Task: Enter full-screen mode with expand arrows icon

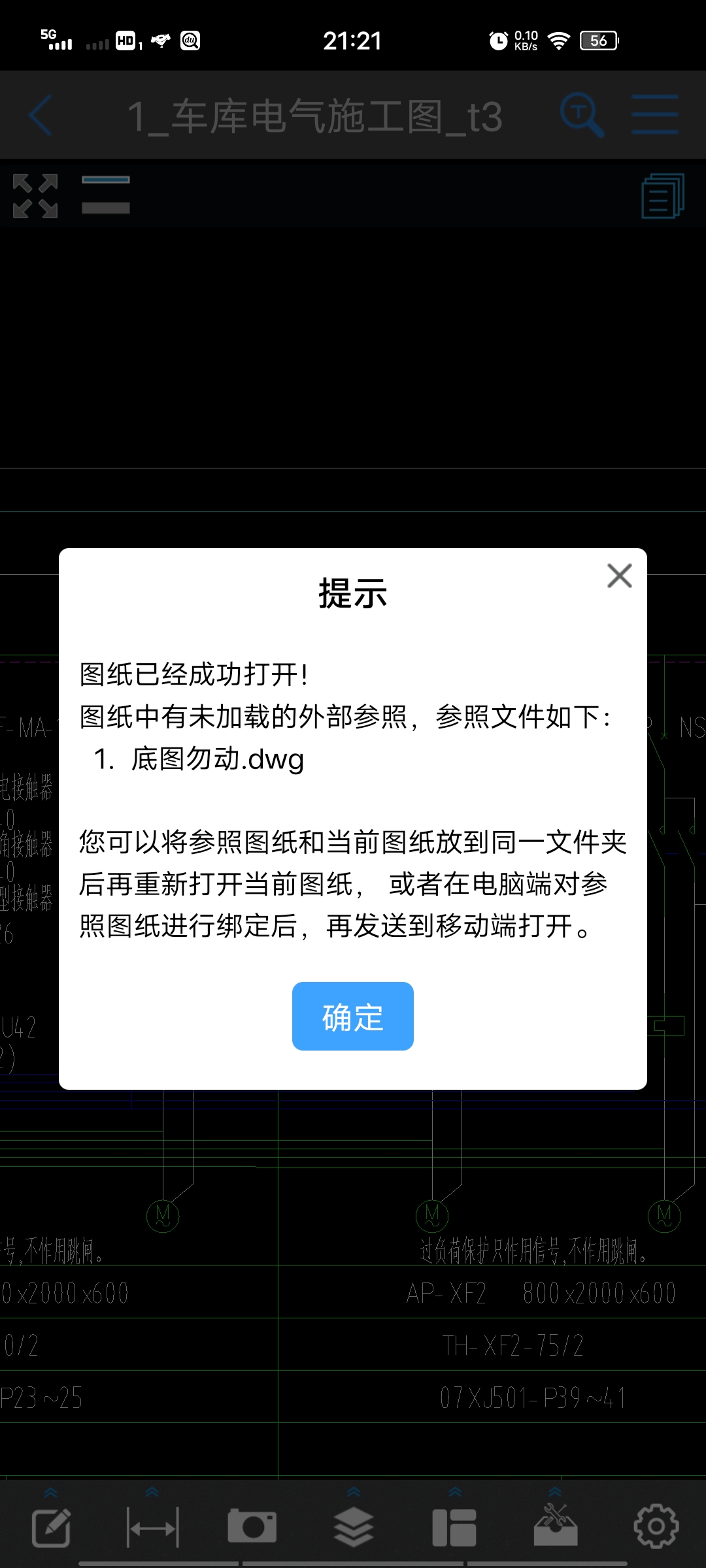Action: 35,196
